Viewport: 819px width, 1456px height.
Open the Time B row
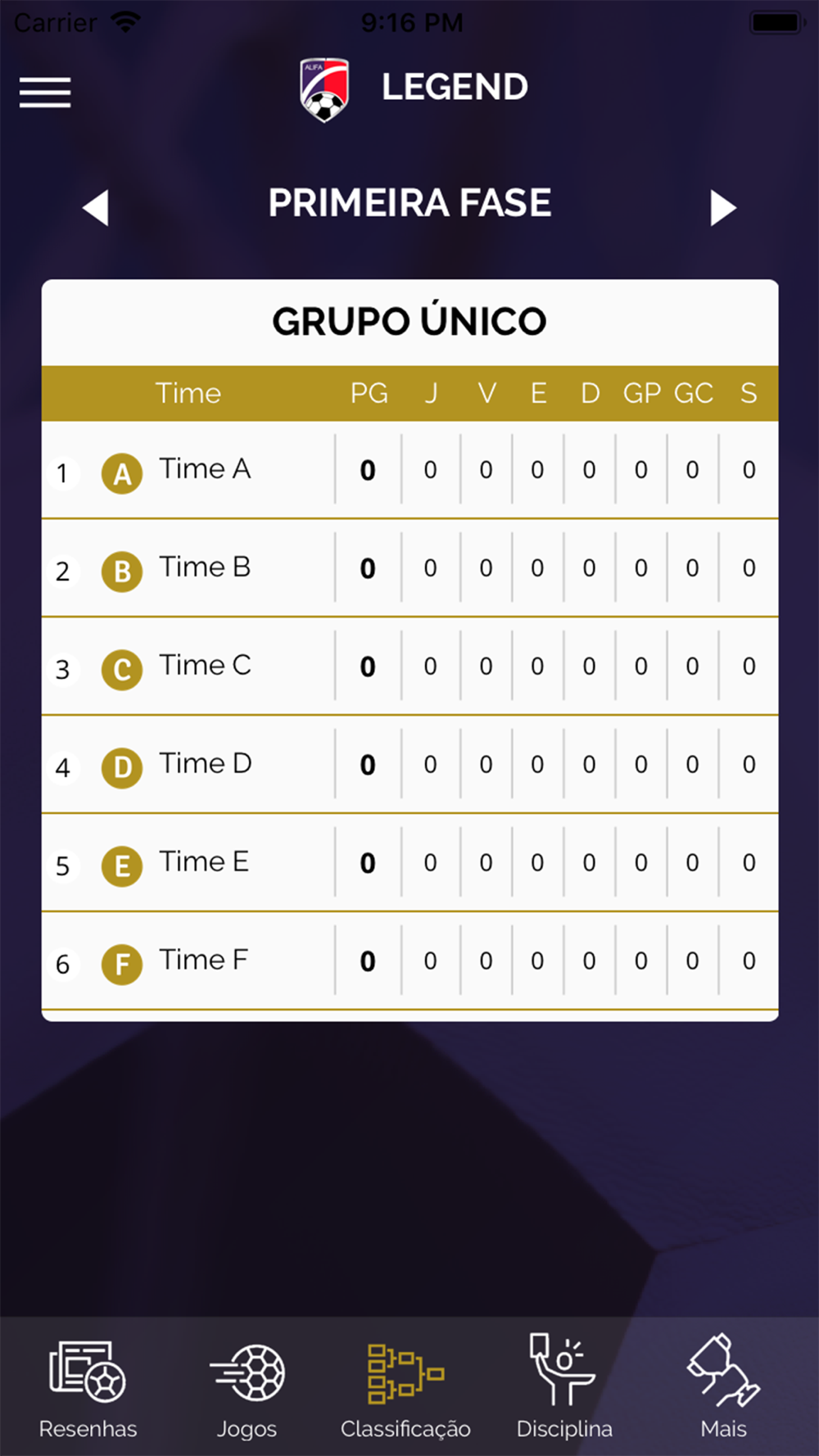tap(409, 568)
